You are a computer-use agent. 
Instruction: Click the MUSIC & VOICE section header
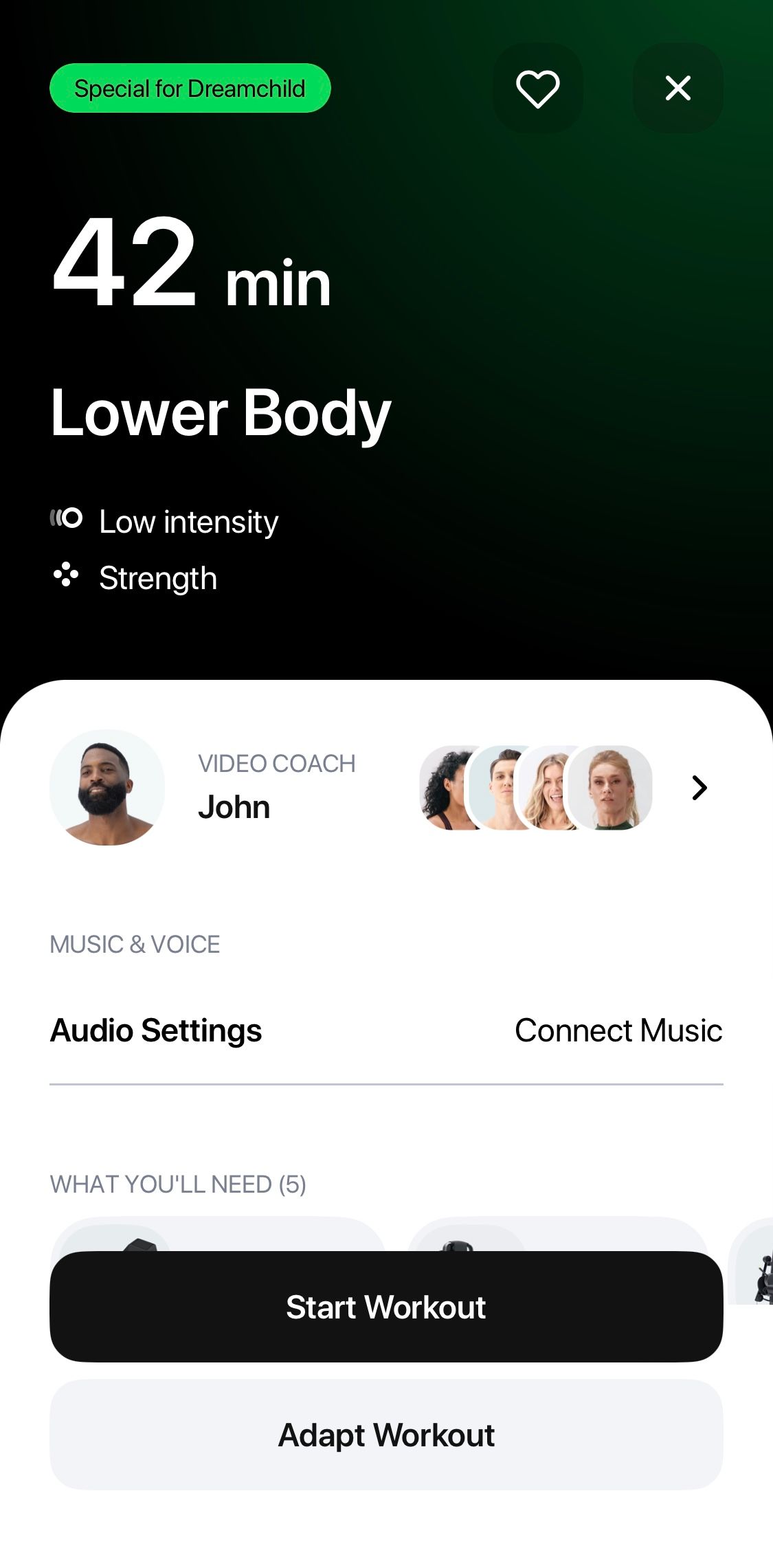[134, 944]
